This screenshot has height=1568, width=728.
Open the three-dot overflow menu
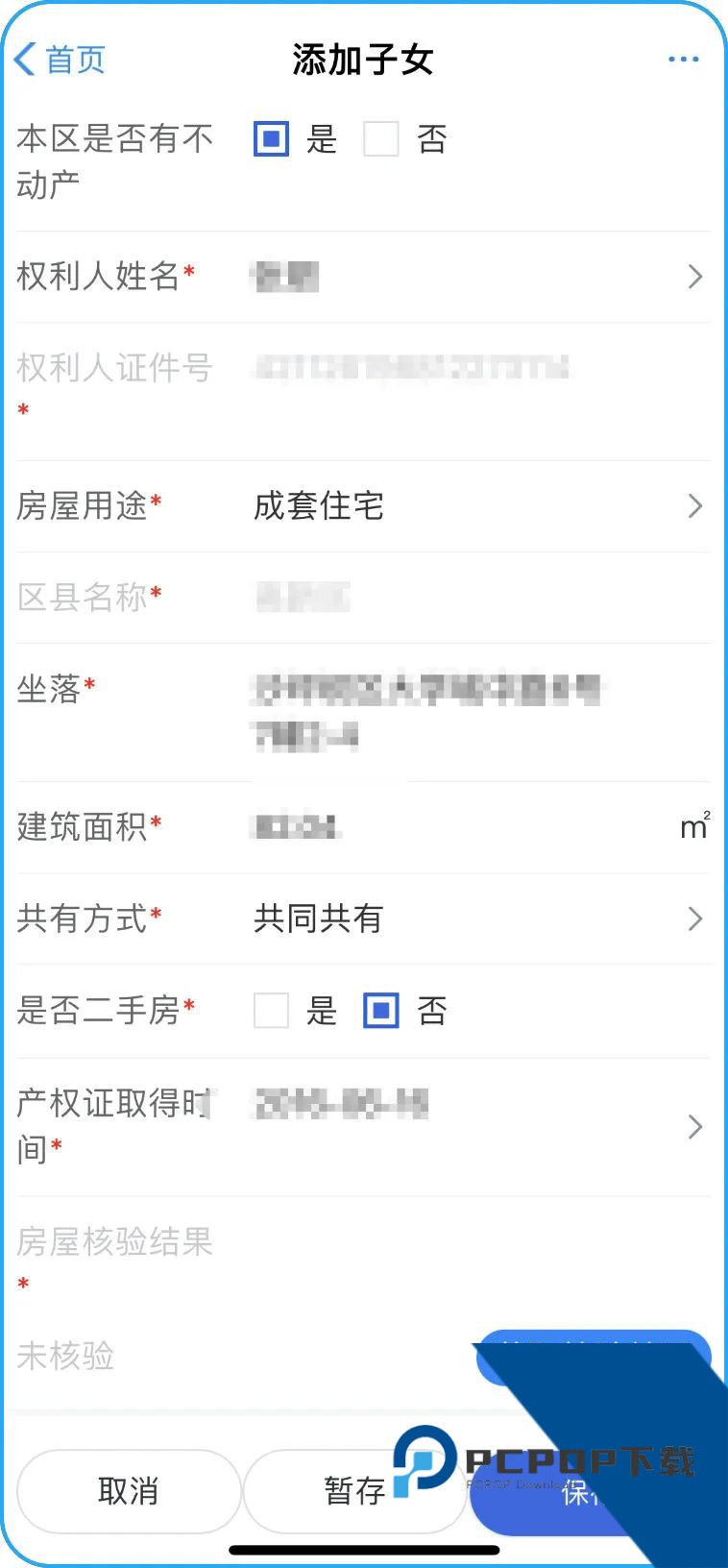(x=683, y=60)
